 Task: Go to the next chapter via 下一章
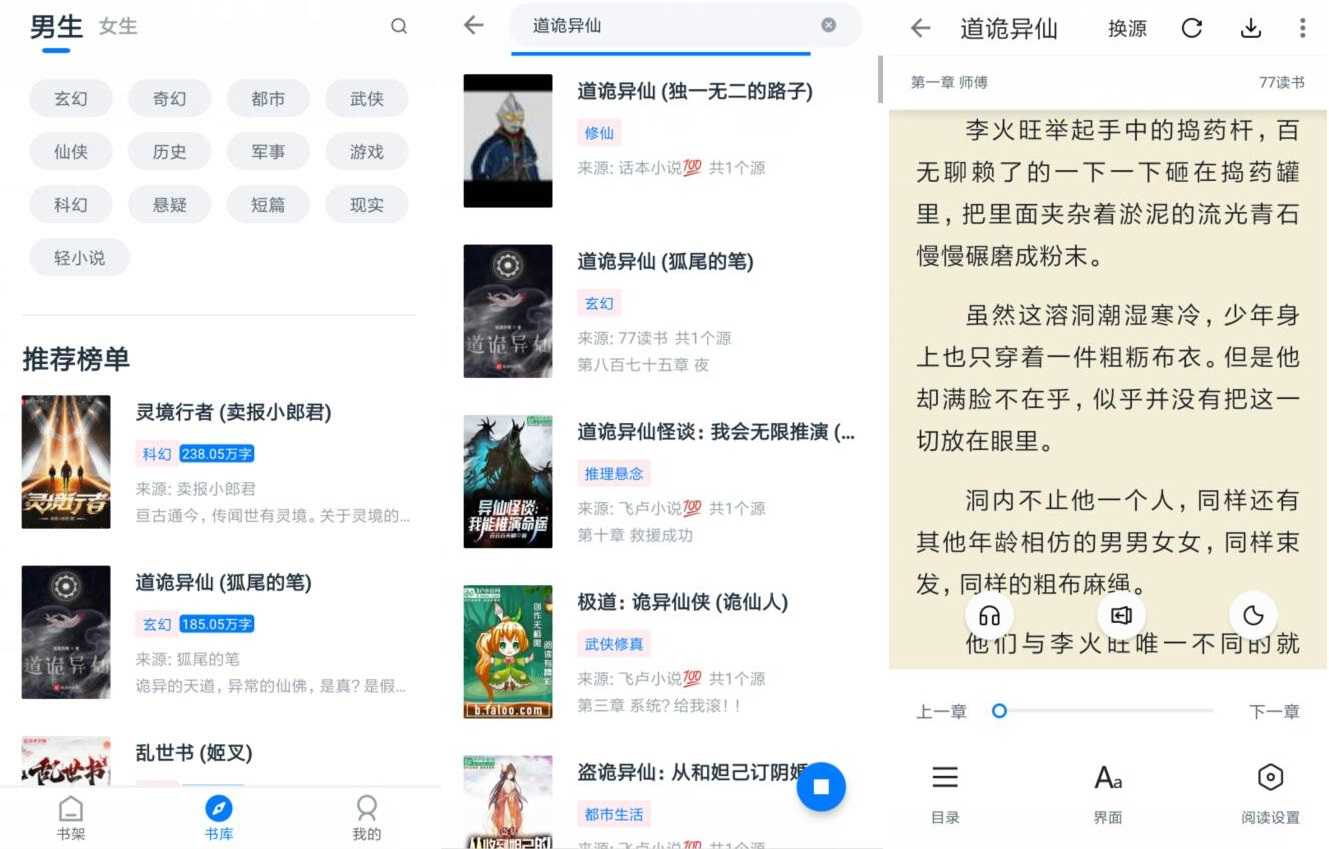(x=1274, y=712)
